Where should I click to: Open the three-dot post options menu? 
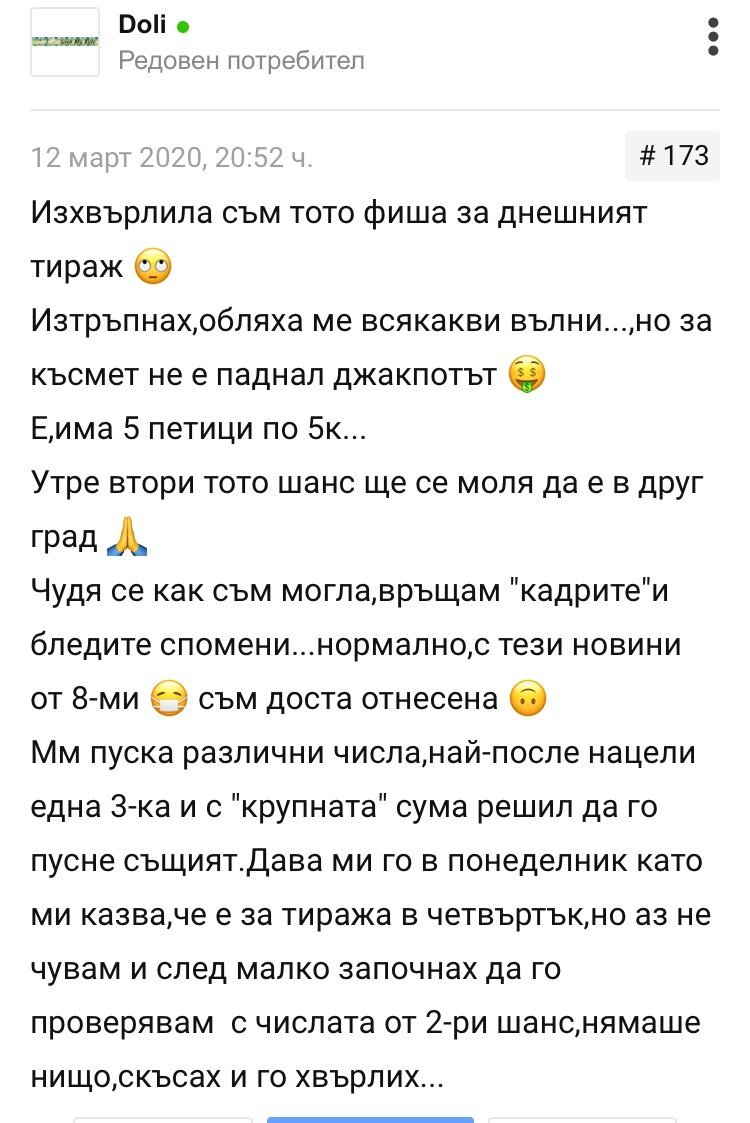[712, 37]
